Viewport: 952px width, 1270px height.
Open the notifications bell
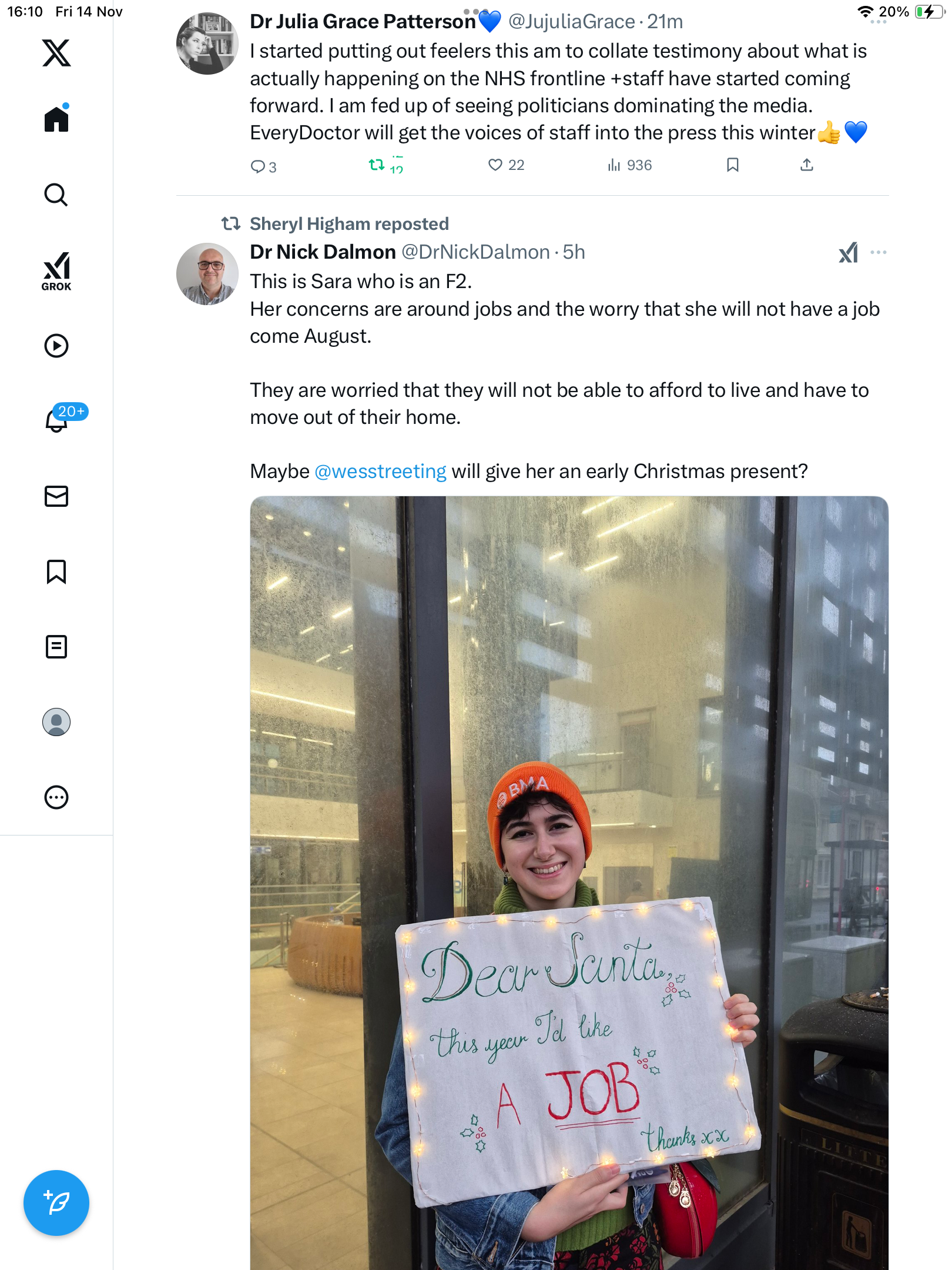56,421
